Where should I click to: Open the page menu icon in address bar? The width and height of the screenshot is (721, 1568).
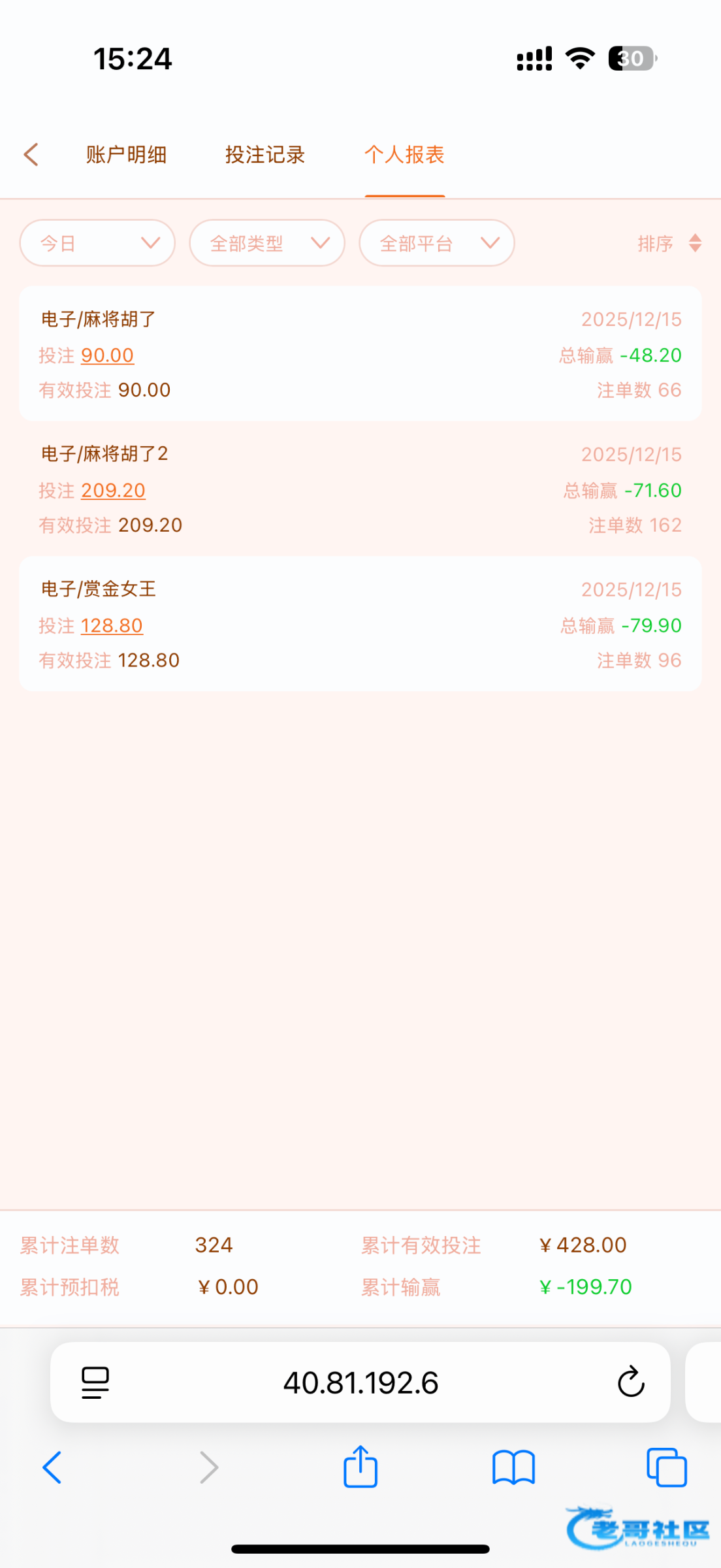point(95,1382)
